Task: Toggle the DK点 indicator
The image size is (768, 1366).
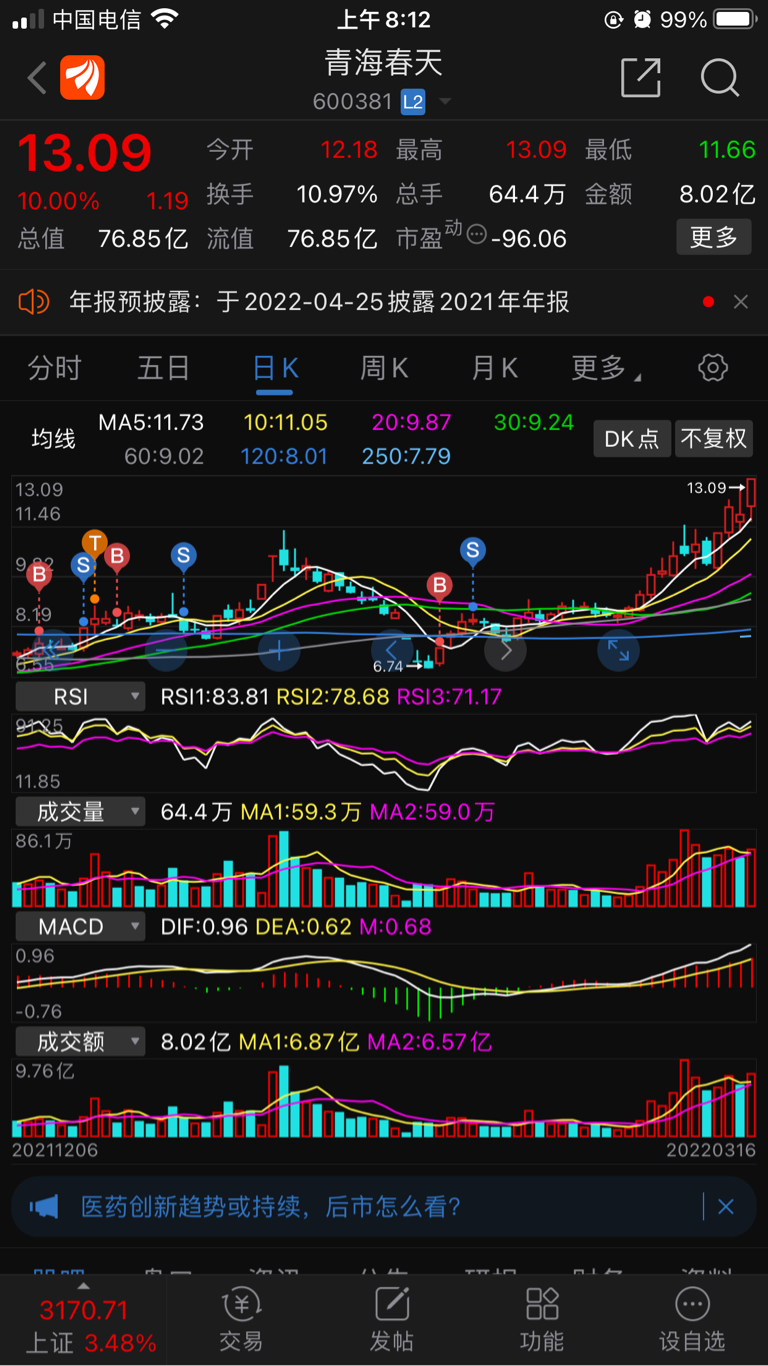Action: 631,438
